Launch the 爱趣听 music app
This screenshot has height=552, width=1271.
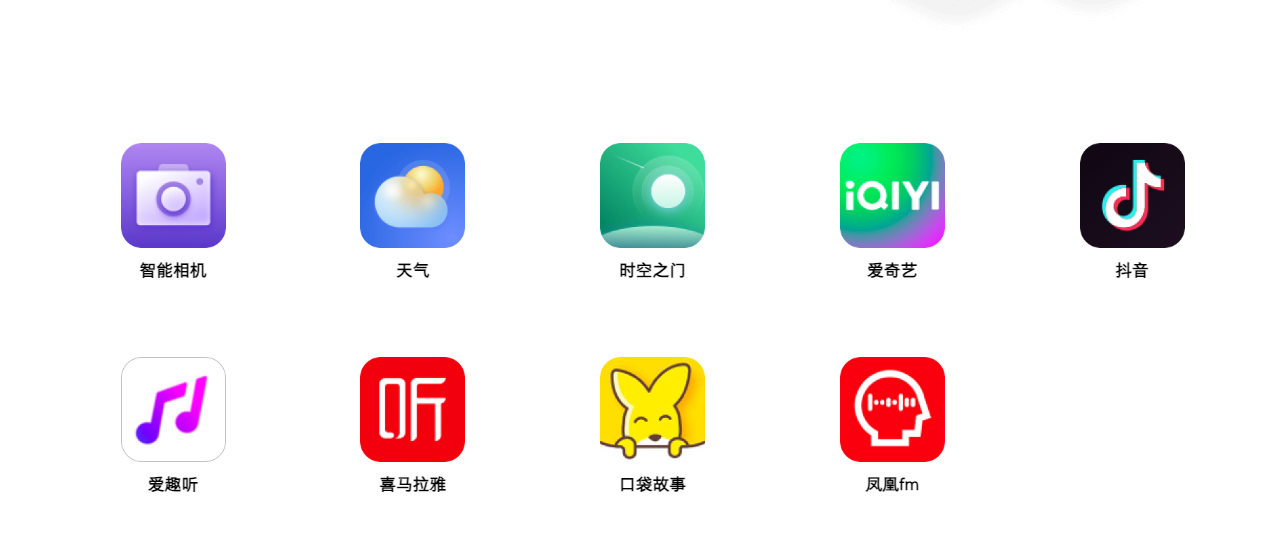coord(173,410)
